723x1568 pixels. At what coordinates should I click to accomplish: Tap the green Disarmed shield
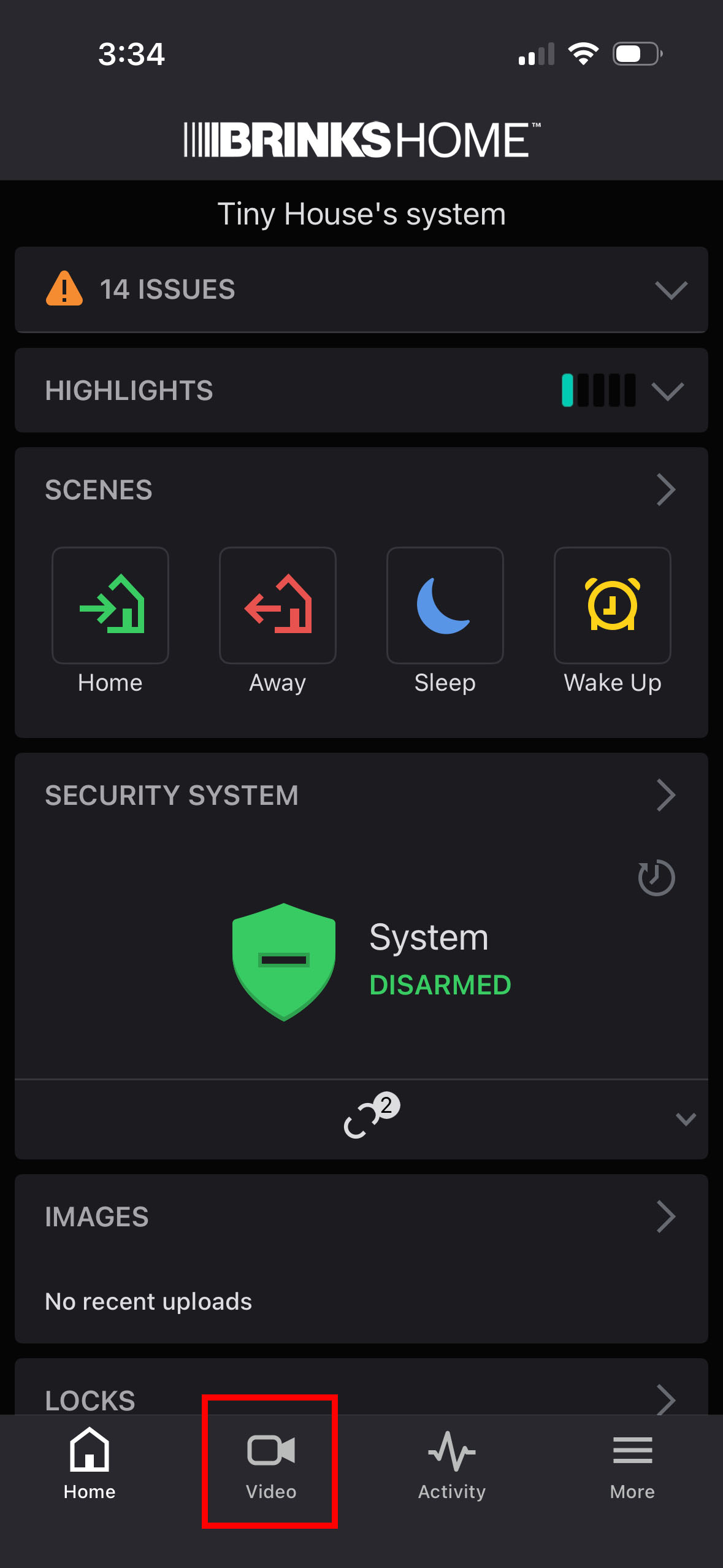coord(284,961)
